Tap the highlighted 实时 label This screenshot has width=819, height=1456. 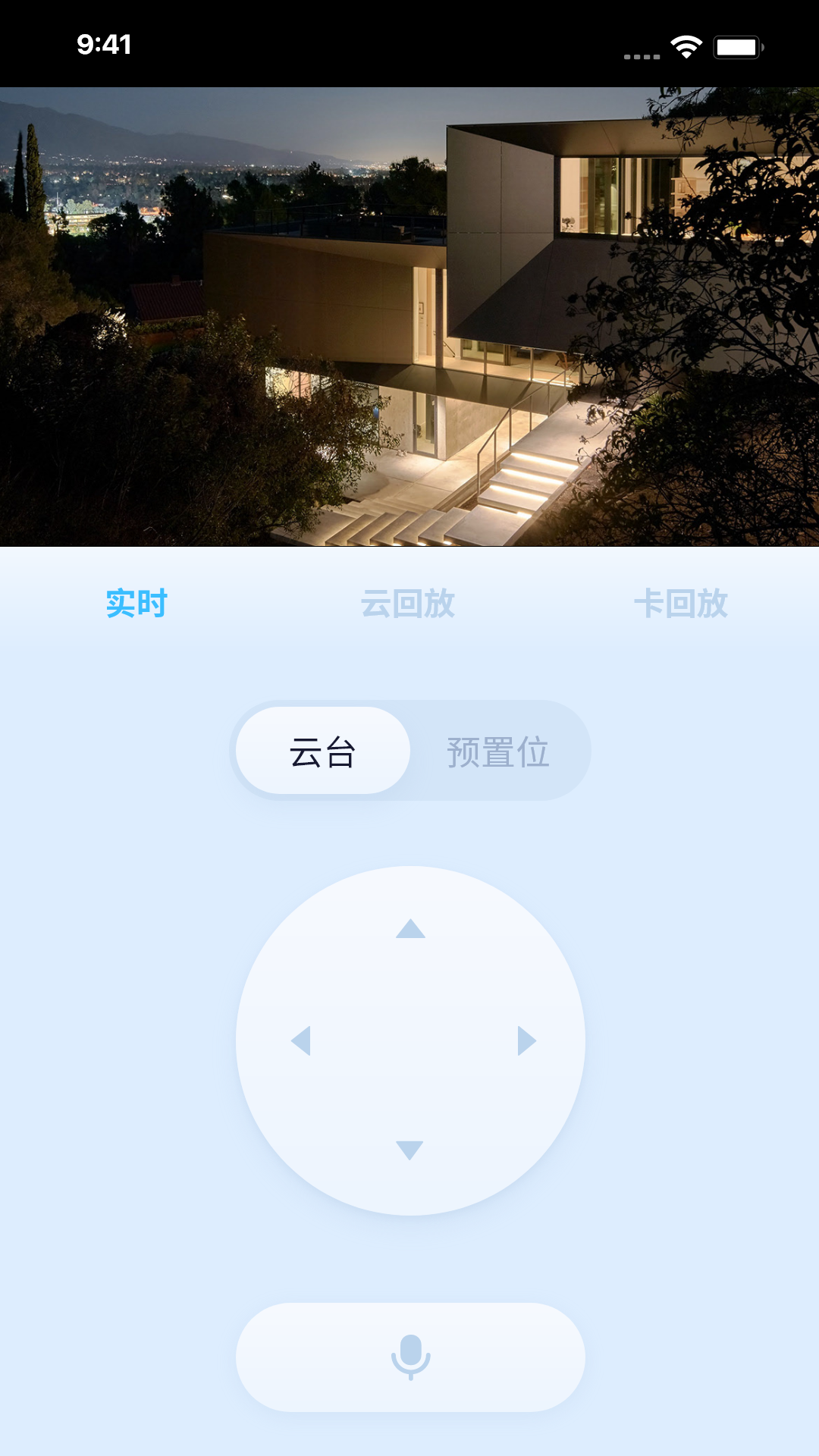(x=136, y=604)
